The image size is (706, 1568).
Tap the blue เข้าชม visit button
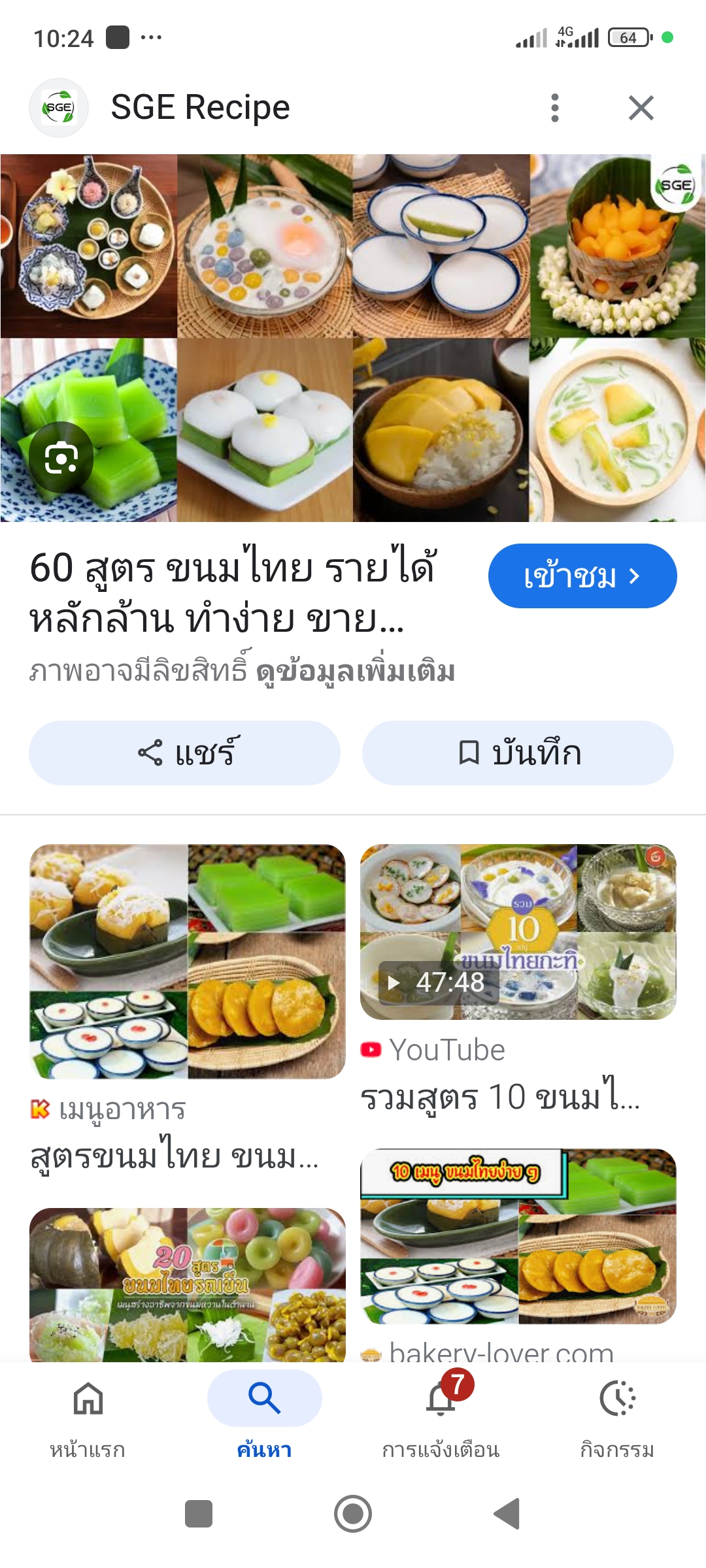point(582,576)
